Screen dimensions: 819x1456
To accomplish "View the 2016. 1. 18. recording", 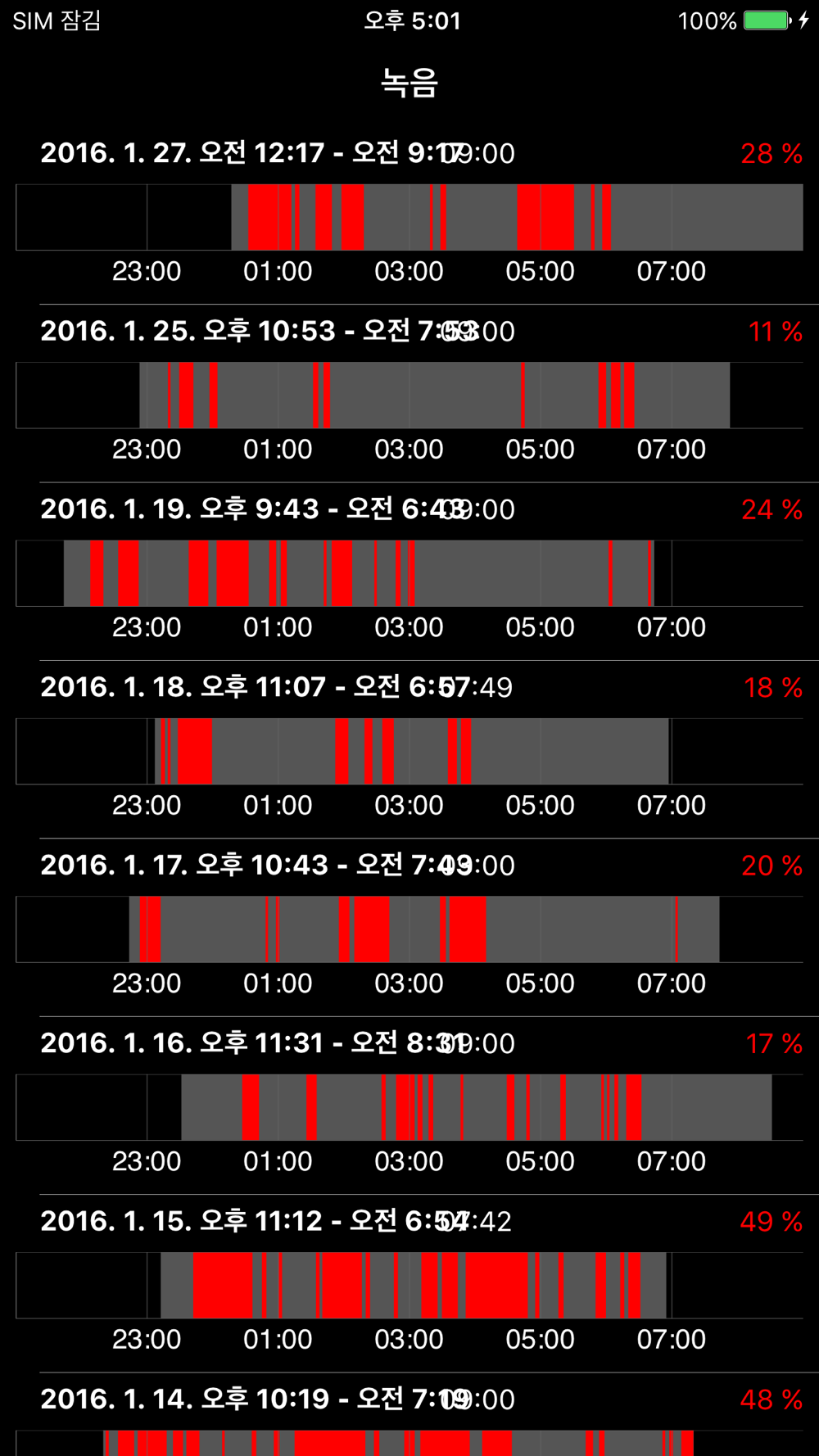I will 409,749.
